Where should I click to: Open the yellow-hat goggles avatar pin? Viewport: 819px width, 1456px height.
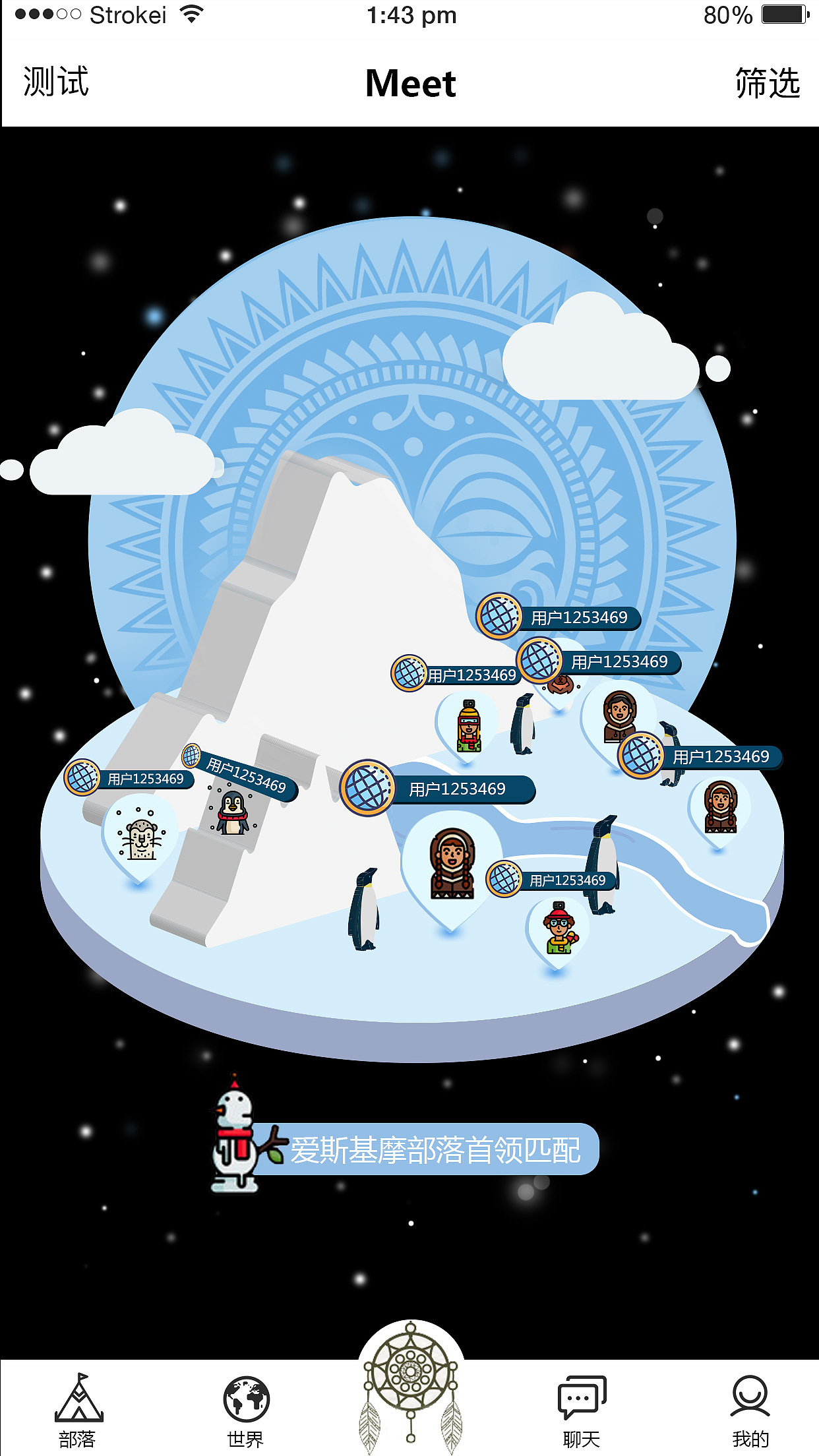click(x=468, y=727)
